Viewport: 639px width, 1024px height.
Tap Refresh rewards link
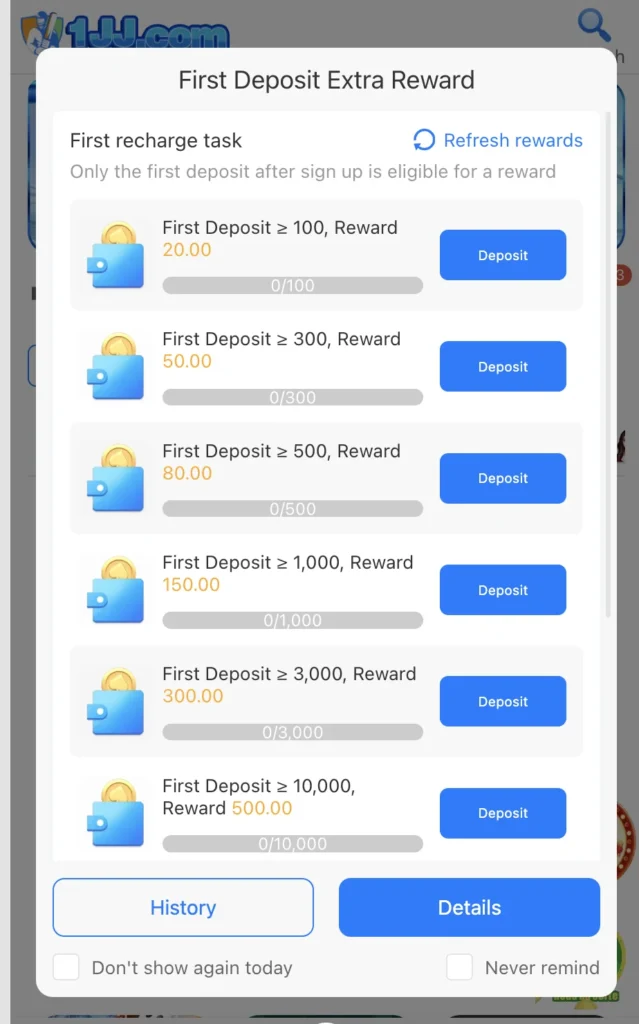click(498, 141)
